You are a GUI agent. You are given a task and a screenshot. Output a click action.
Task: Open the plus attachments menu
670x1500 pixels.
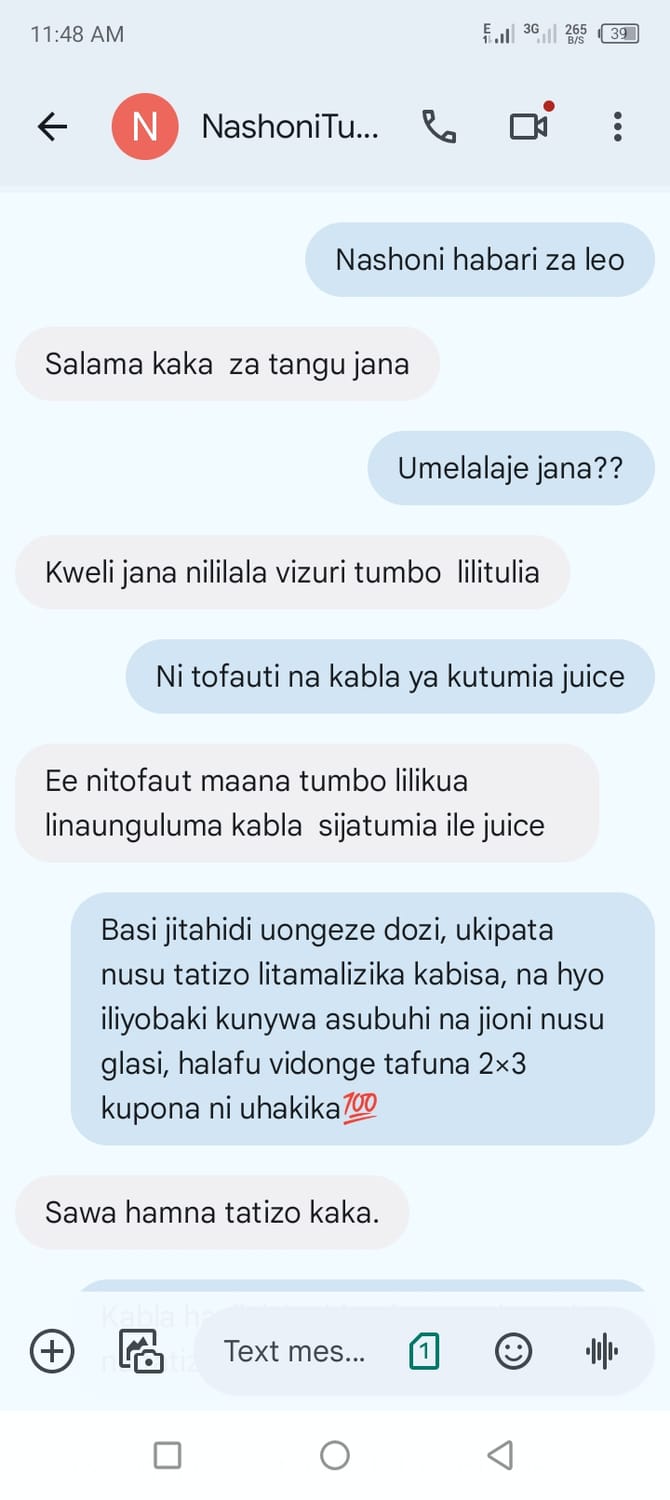(52, 1352)
